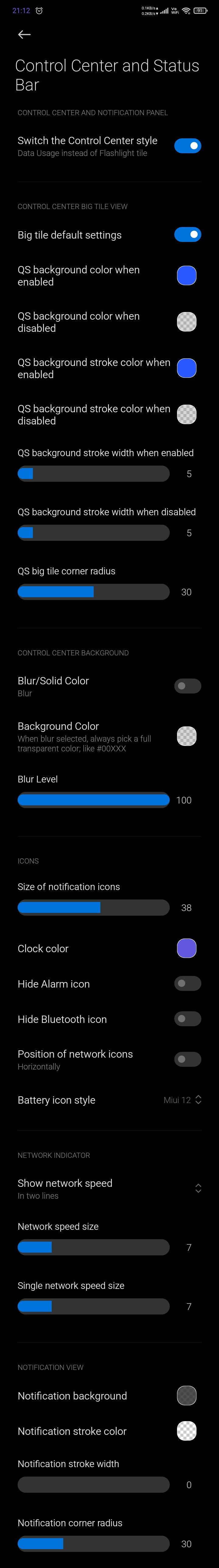Pick QS background color when disabled
Viewport: 219px width, 1568px height.
(x=186, y=322)
